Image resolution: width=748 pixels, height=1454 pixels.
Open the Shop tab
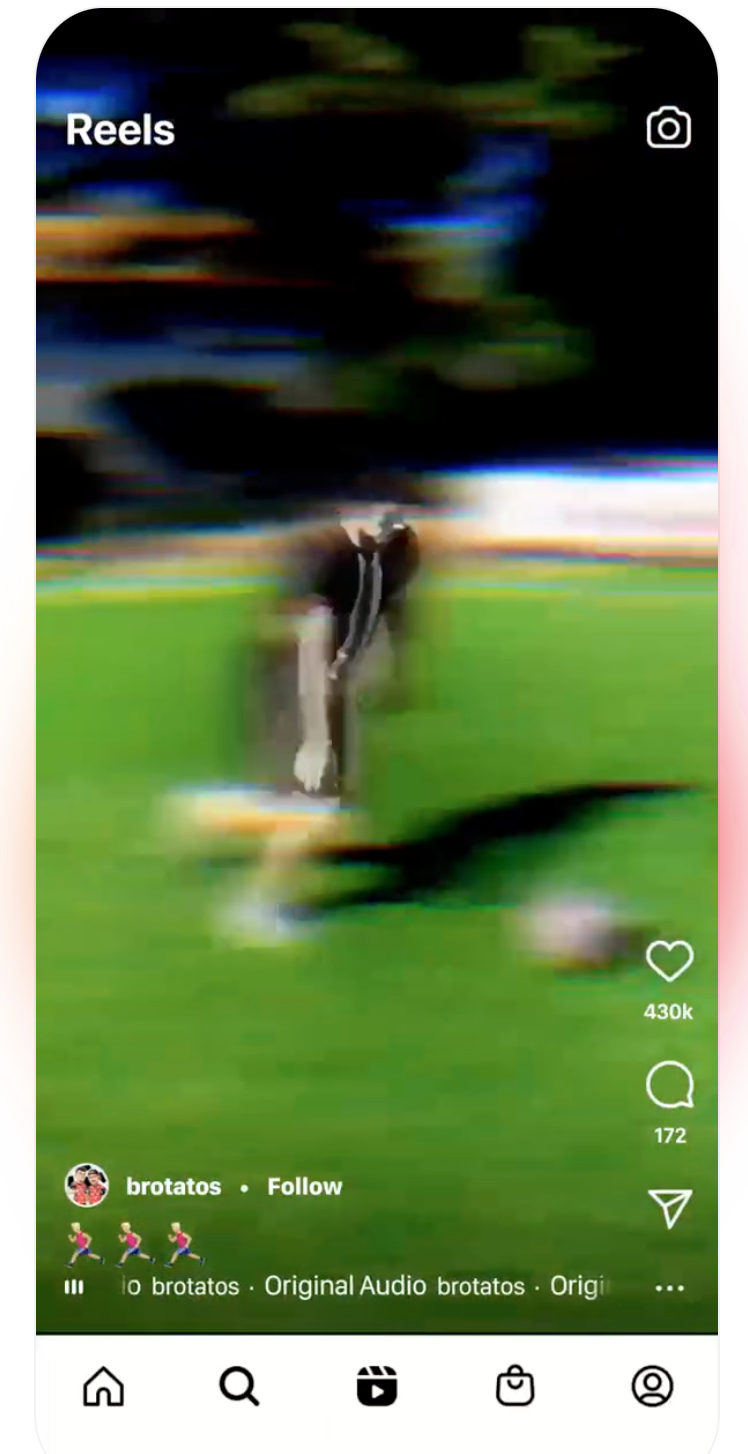point(515,1386)
